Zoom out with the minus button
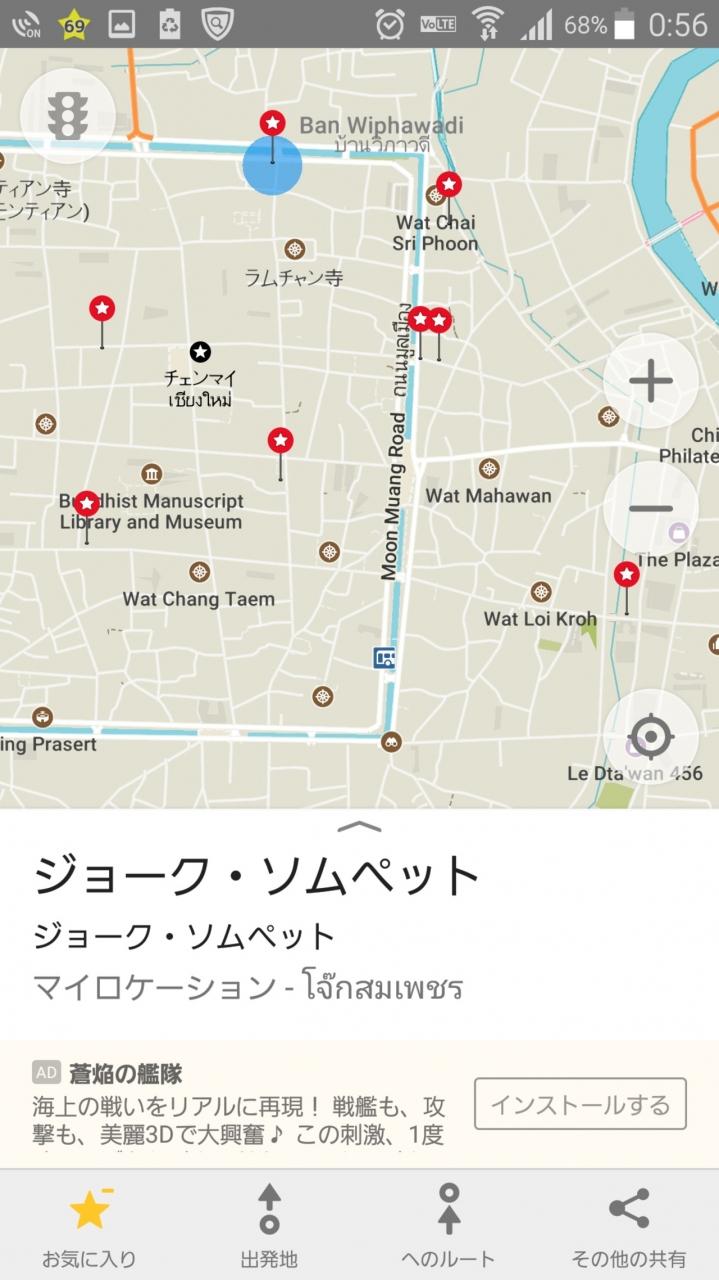This screenshot has height=1280, width=719. [x=651, y=508]
